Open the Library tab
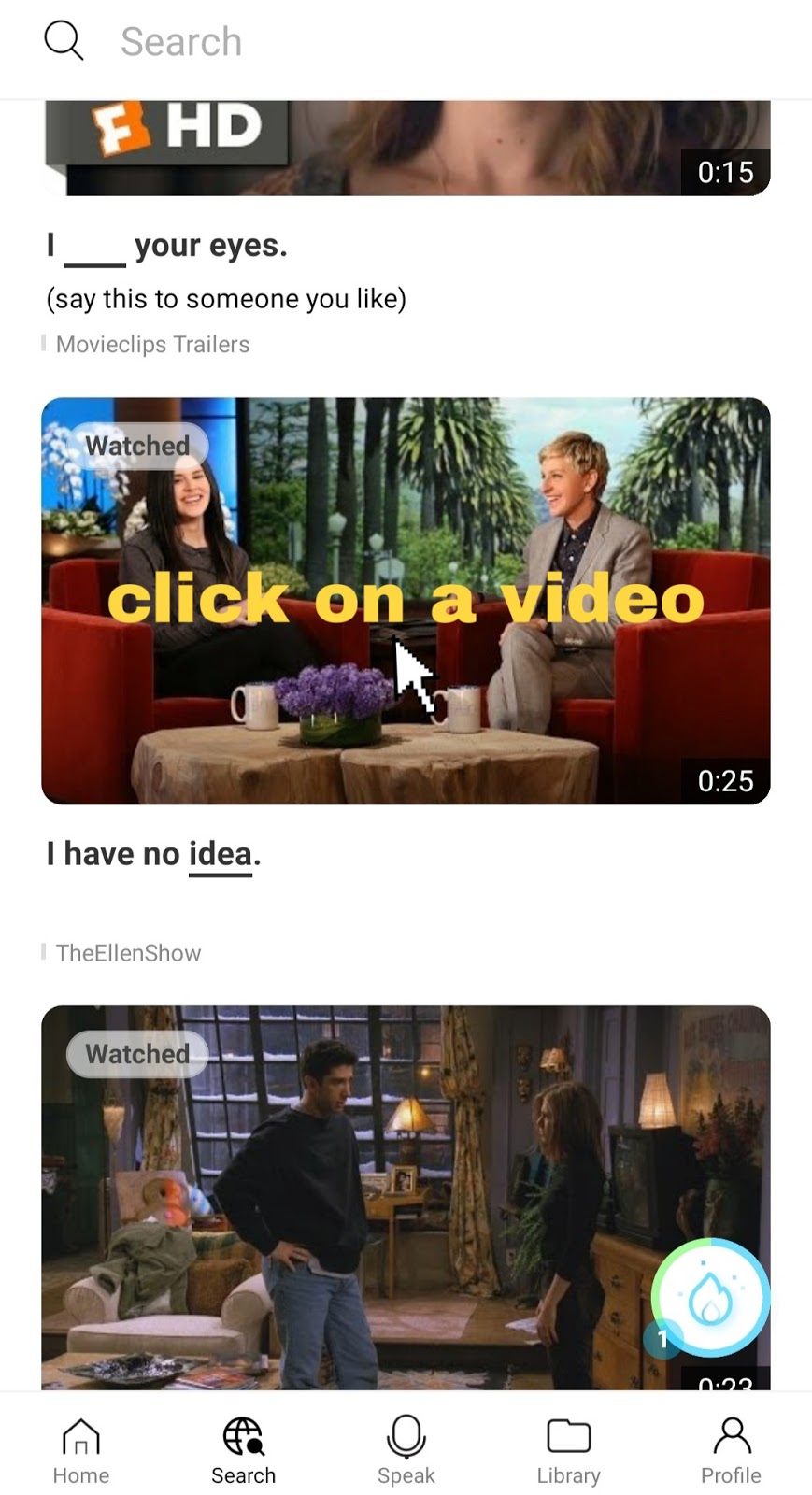The image size is (812, 1495). click(568, 1450)
